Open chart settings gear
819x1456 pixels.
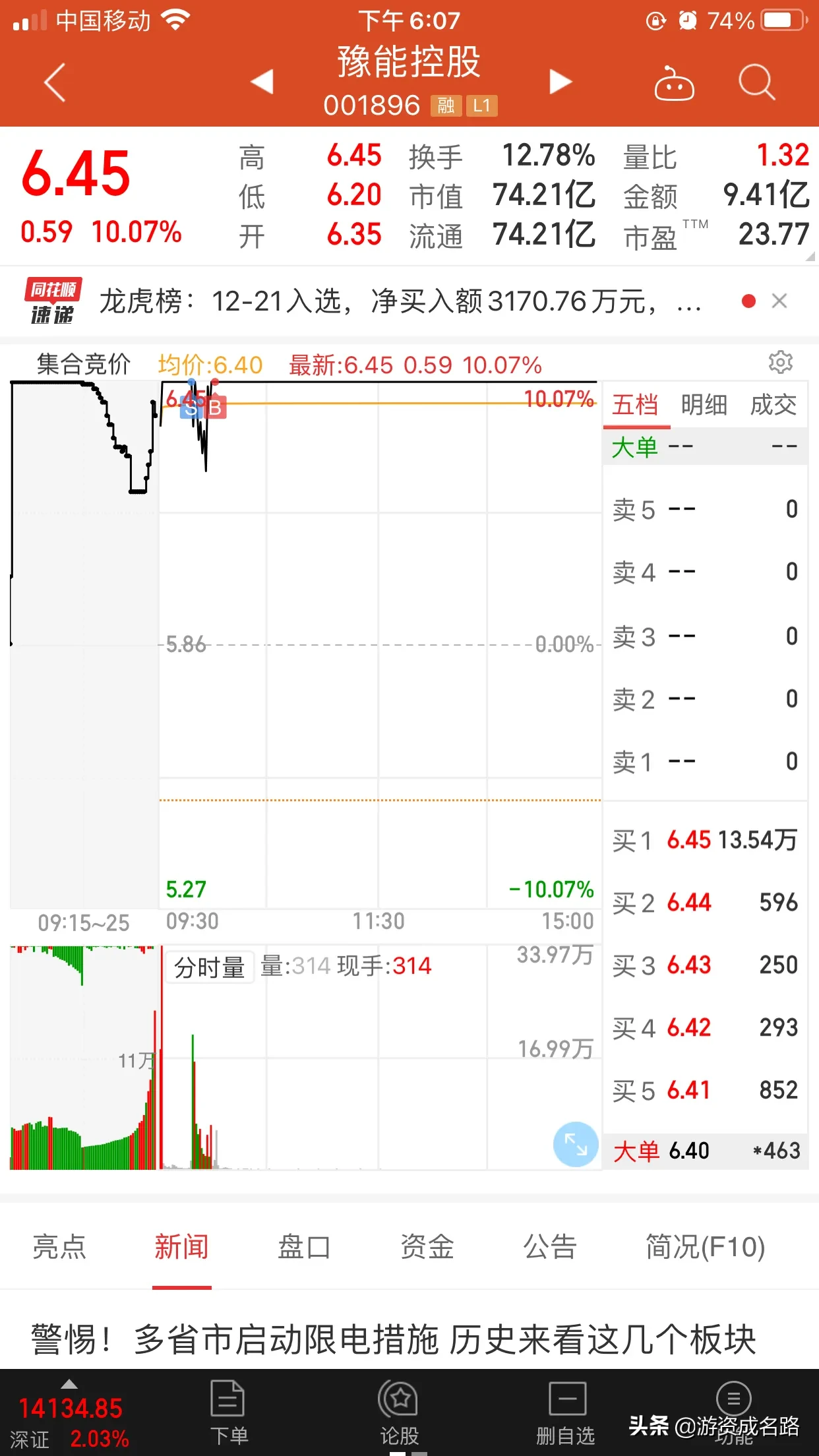pos(781,363)
